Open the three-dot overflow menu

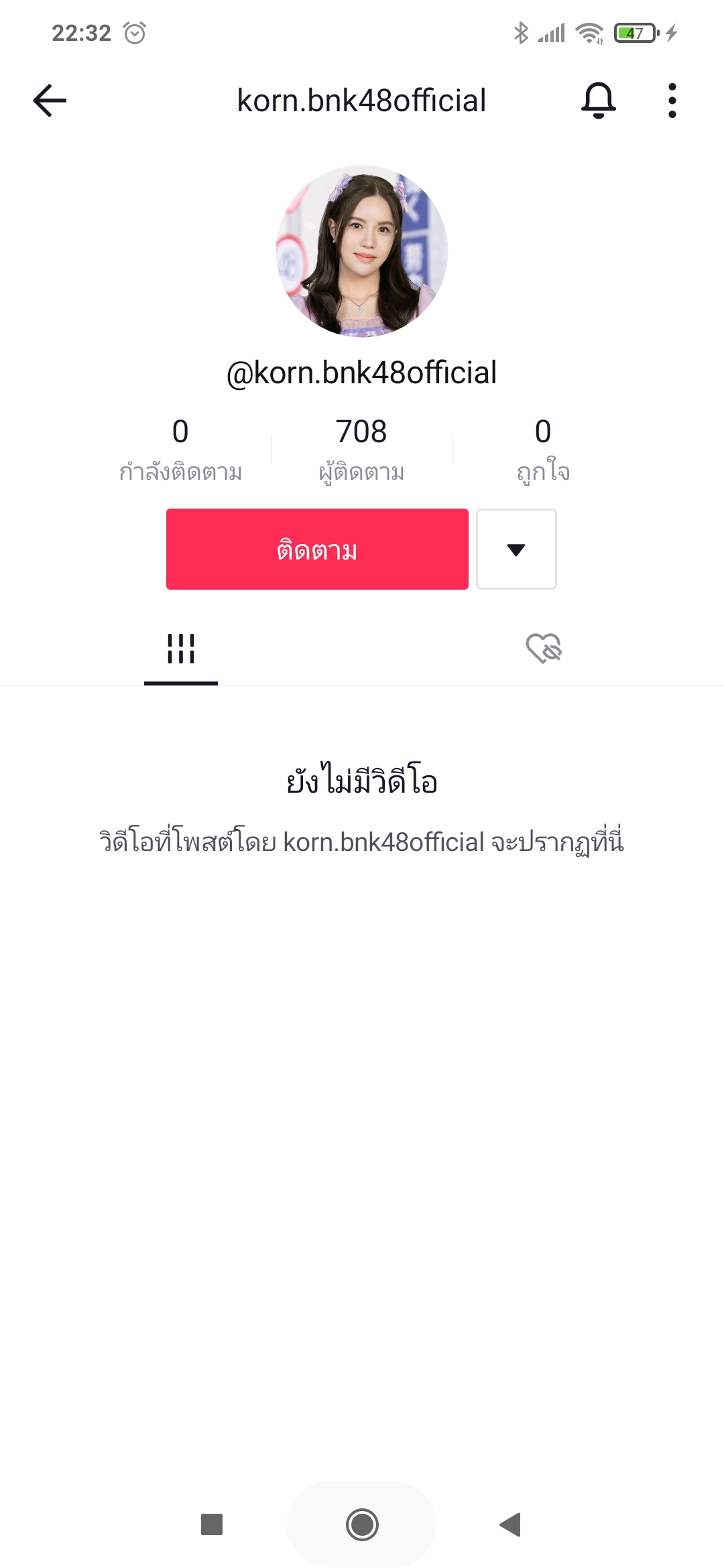coord(672,101)
